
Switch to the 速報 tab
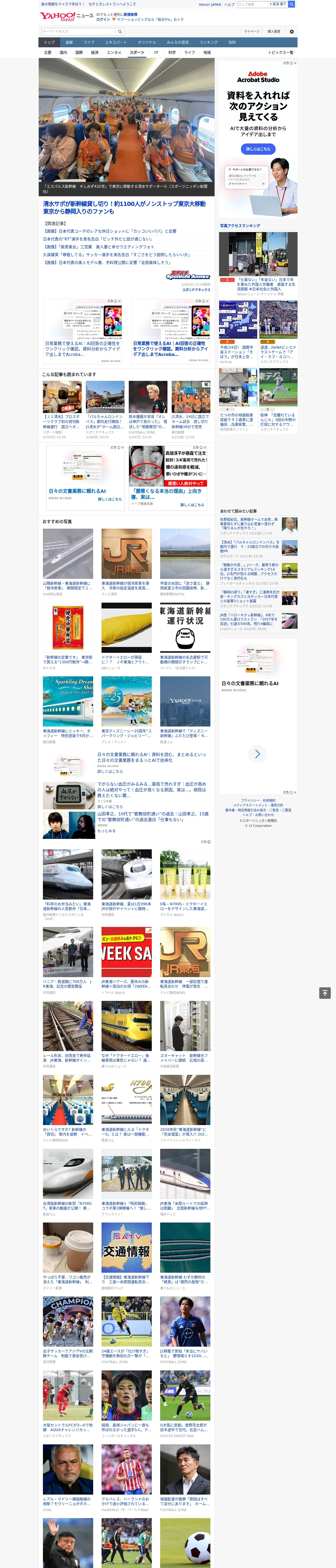point(69,42)
